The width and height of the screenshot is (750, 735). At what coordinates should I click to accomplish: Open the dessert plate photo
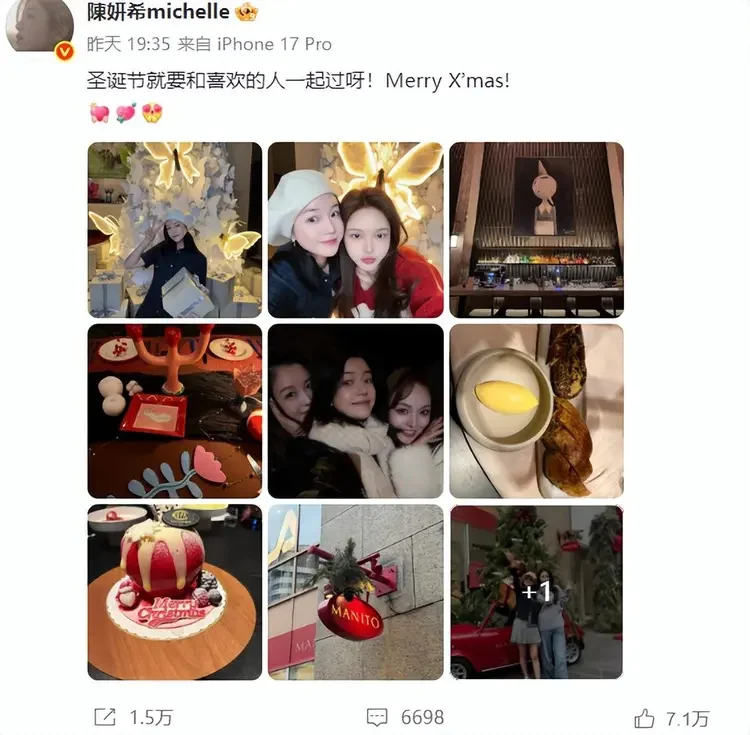point(536,410)
